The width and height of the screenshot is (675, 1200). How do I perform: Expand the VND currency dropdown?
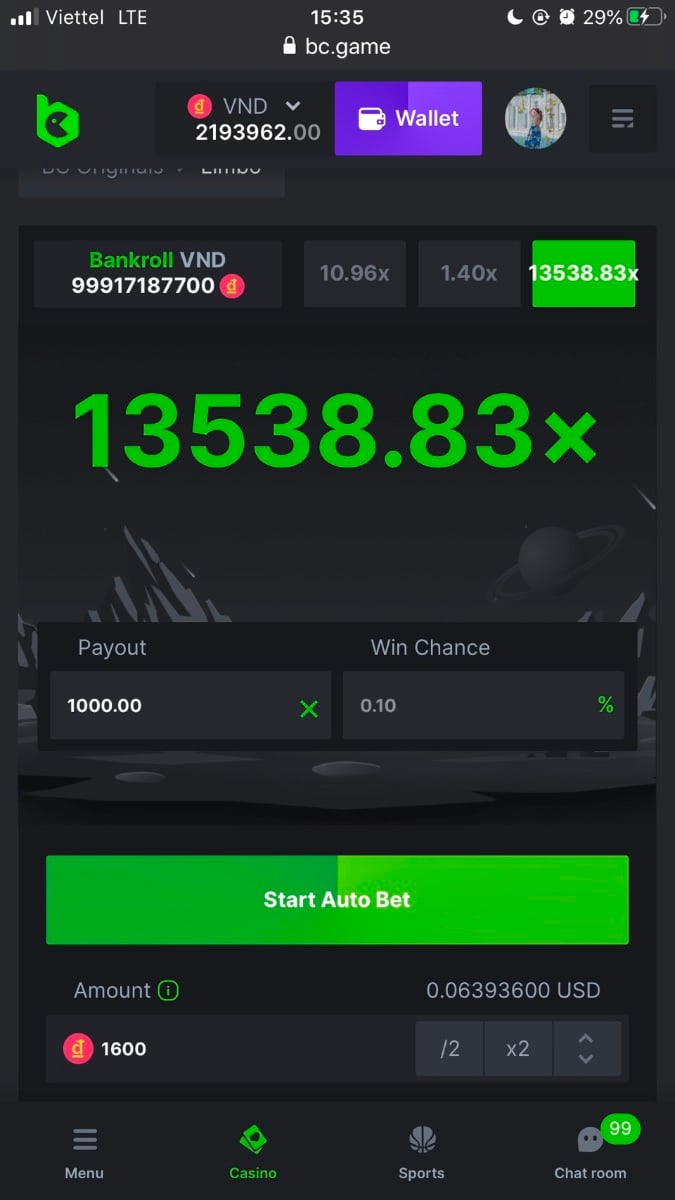(293, 105)
